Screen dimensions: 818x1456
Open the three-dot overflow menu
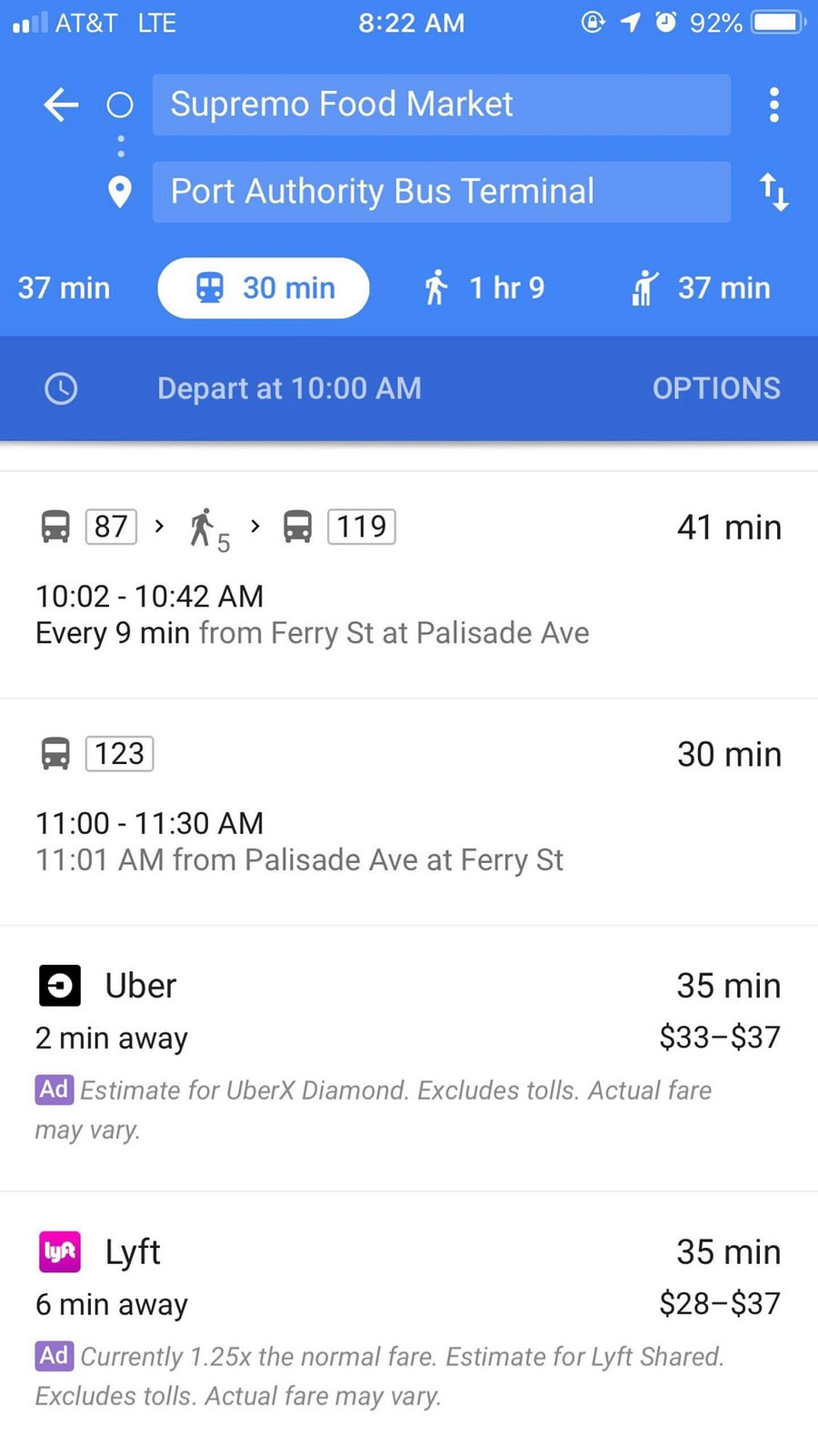click(773, 105)
